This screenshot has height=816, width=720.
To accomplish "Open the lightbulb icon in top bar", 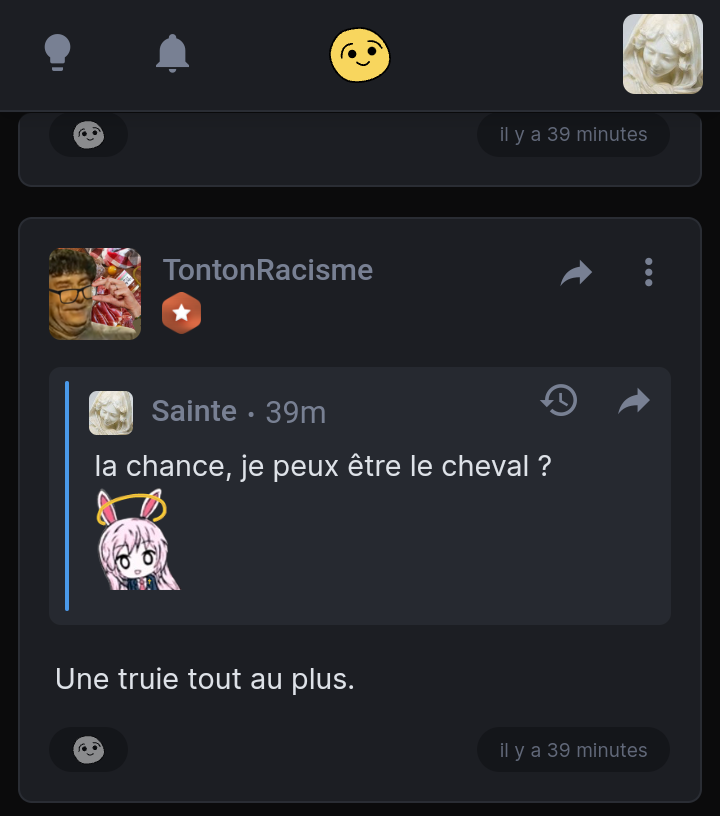I will click(58, 53).
